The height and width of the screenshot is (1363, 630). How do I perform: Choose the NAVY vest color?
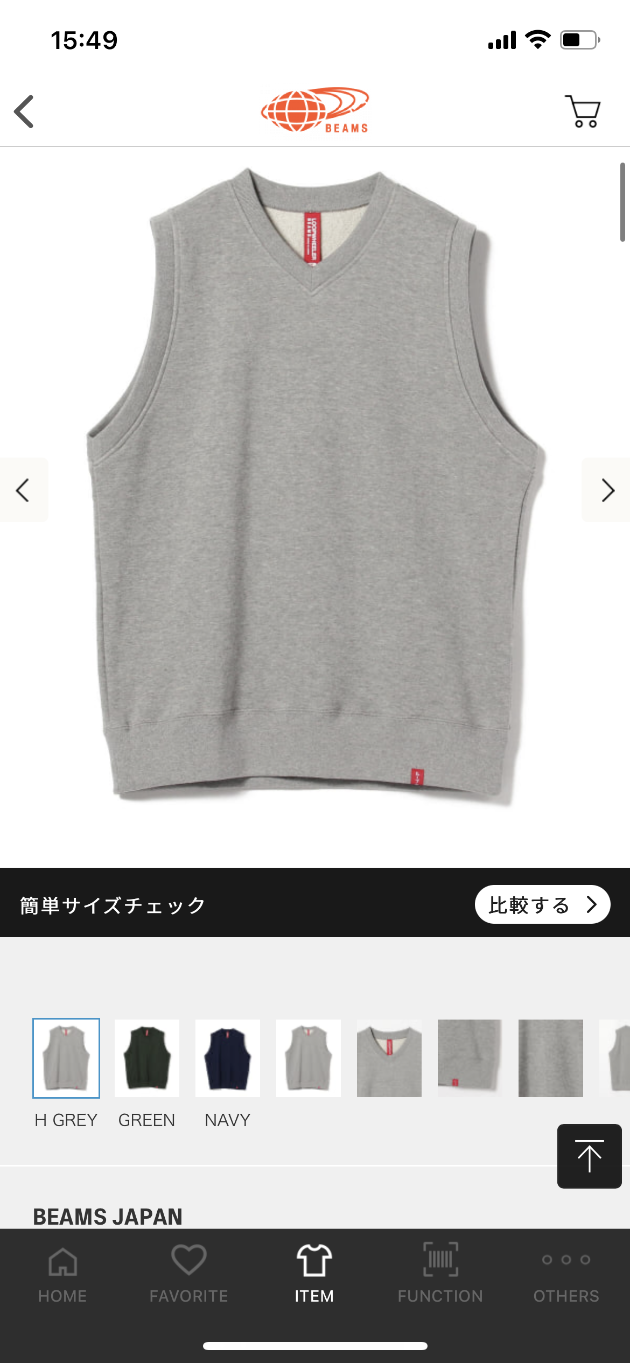click(x=228, y=1058)
